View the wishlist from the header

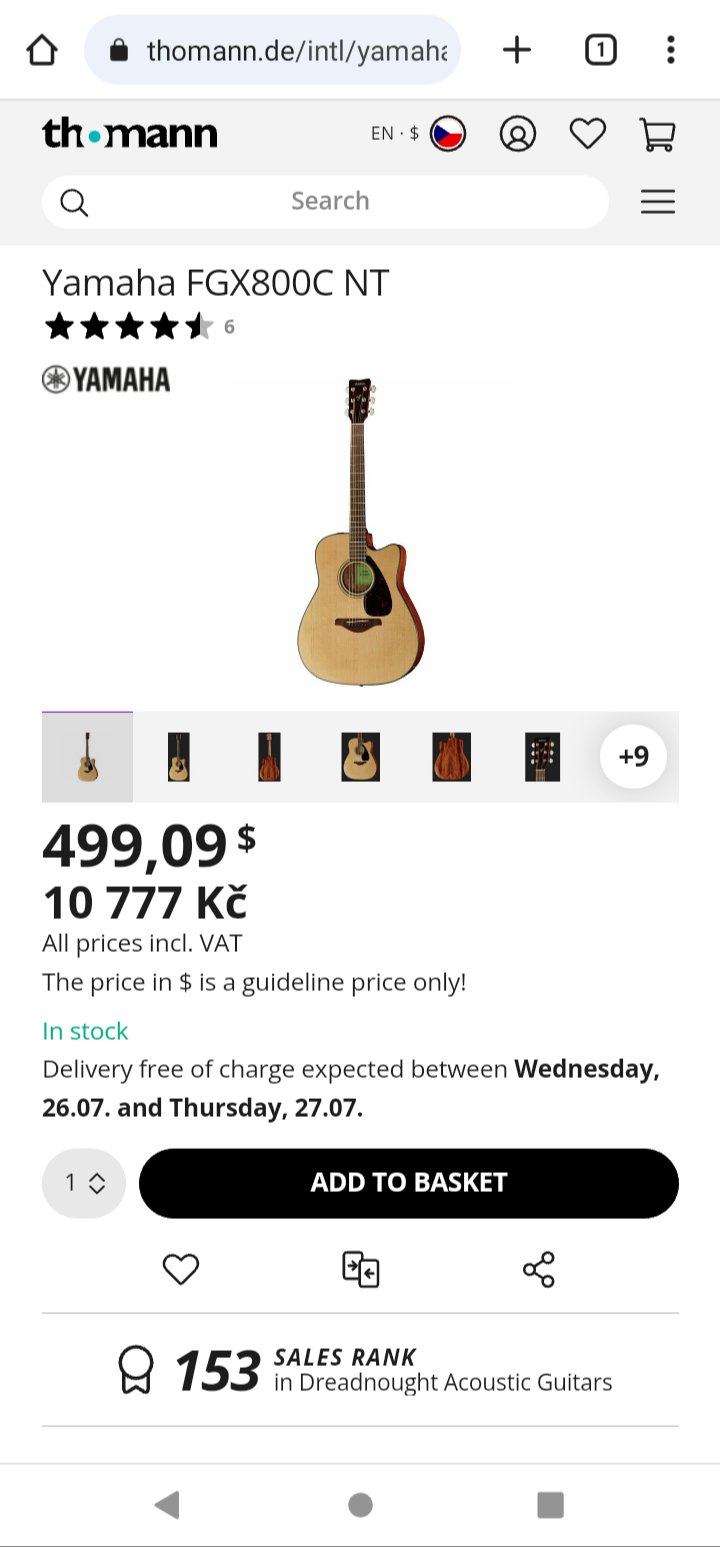click(587, 134)
